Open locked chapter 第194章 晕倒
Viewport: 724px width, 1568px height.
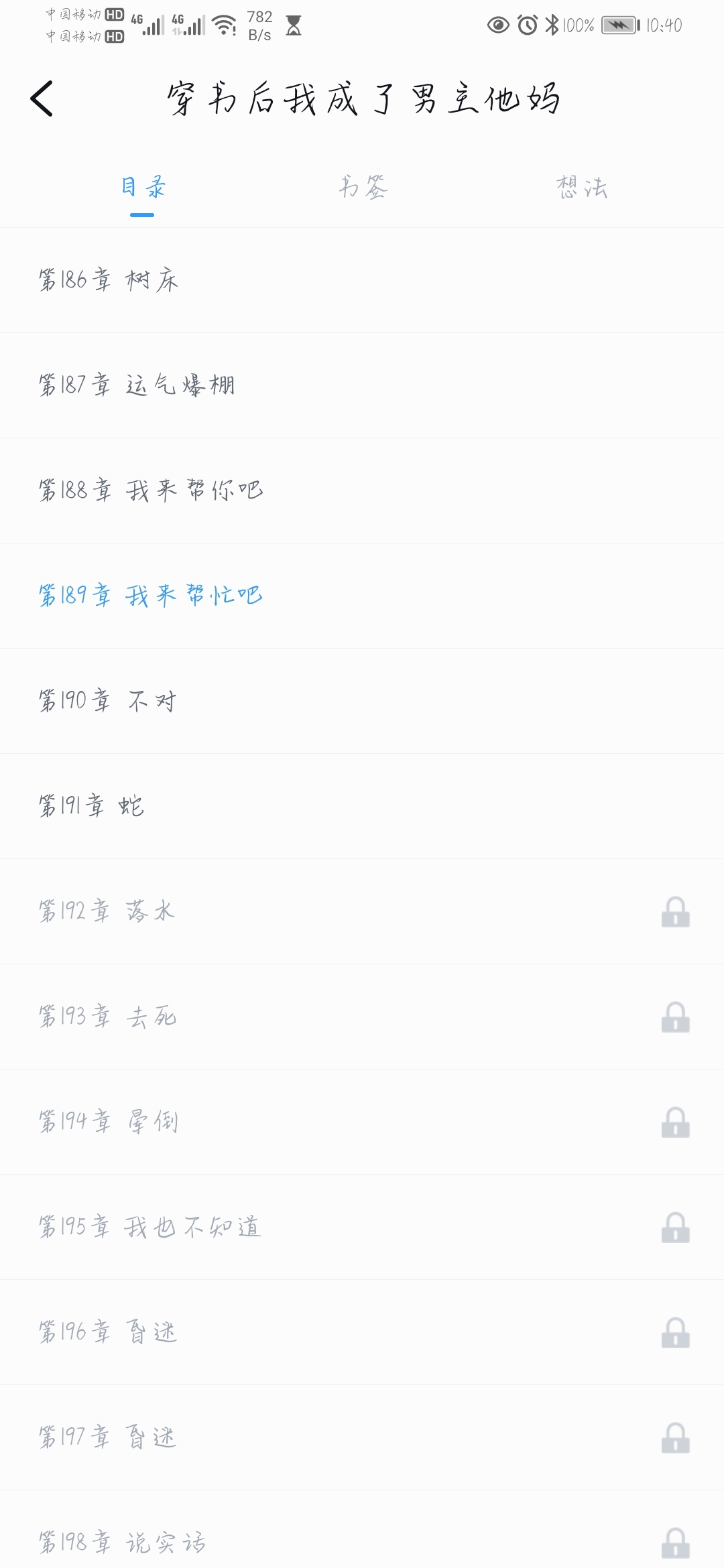(362, 1122)
